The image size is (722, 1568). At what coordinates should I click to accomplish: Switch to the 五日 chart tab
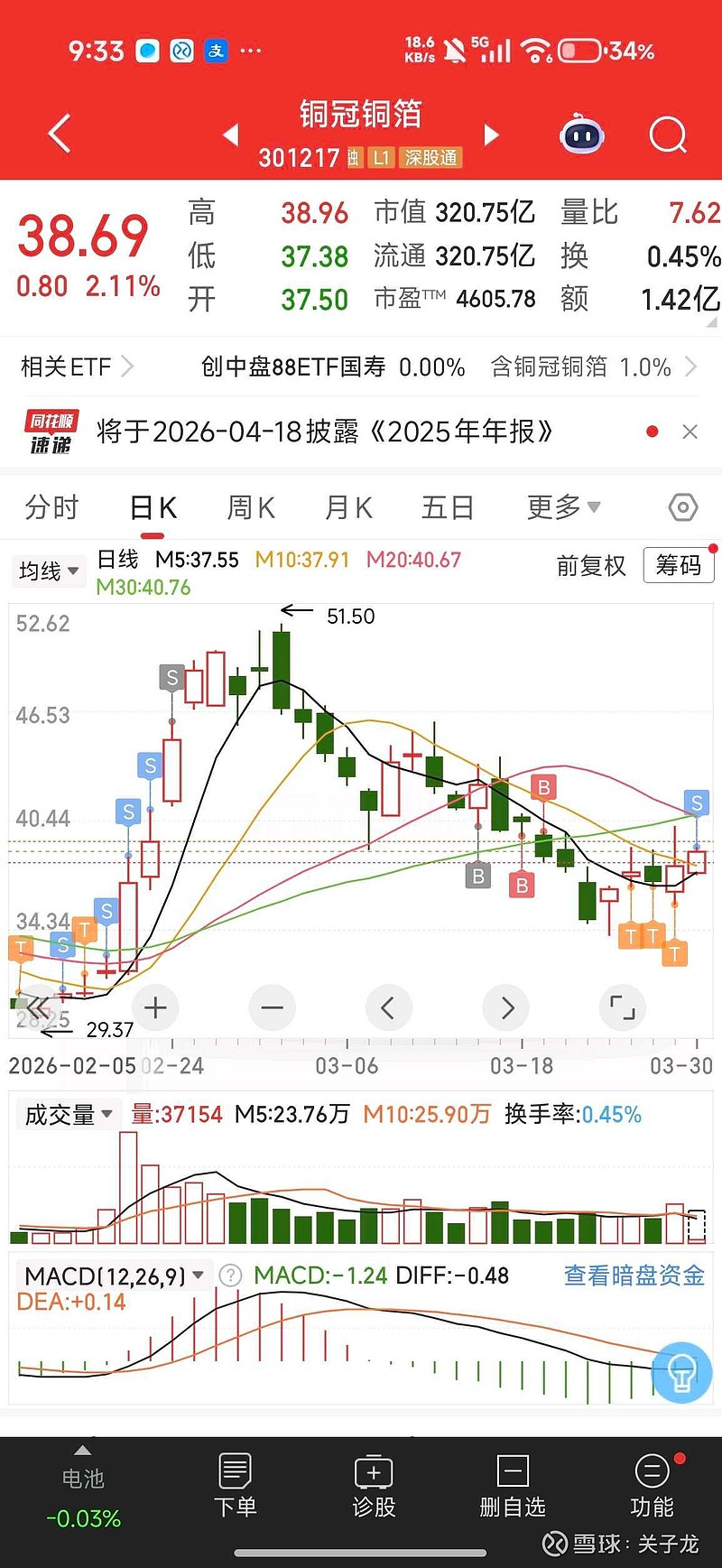point(448,507)
